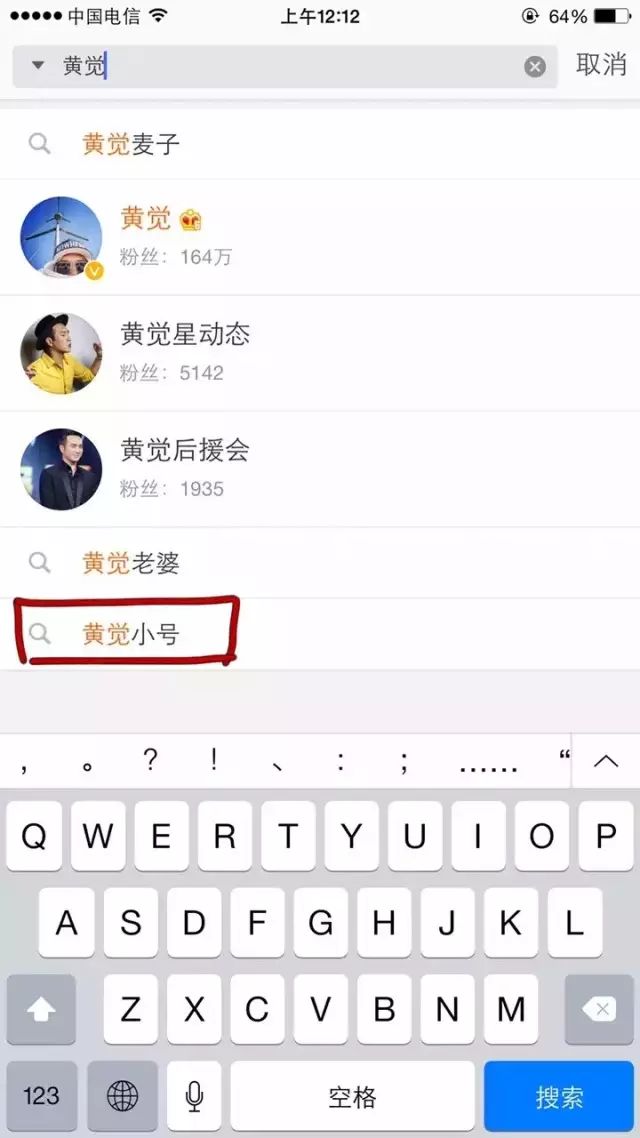Open the 黄觉后援会 account
Image resolution: width=640 pixels, height=1138 pixels.
click(x=320, y=470)
